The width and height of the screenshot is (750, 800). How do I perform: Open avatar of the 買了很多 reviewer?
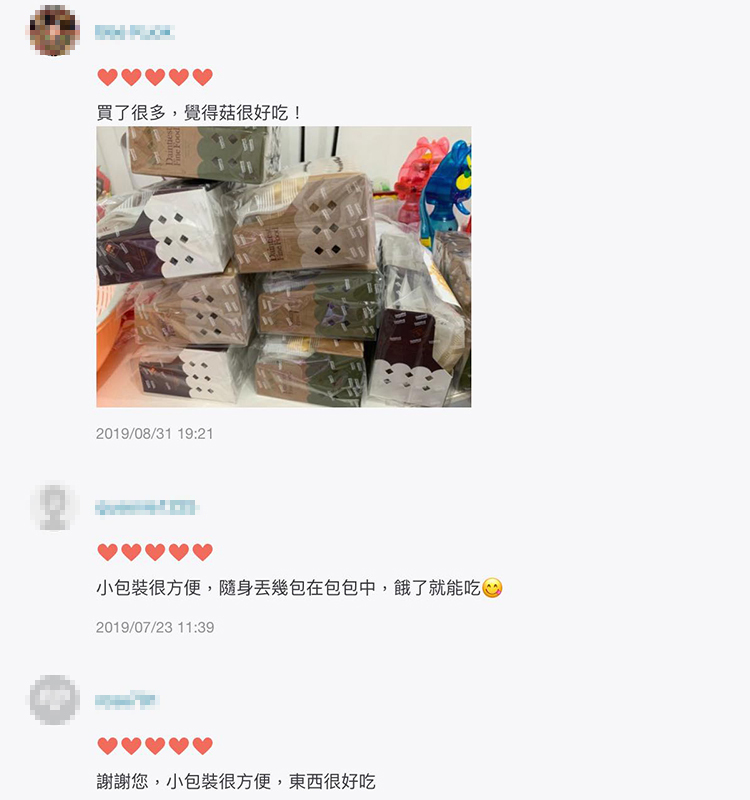pos(54,31)
